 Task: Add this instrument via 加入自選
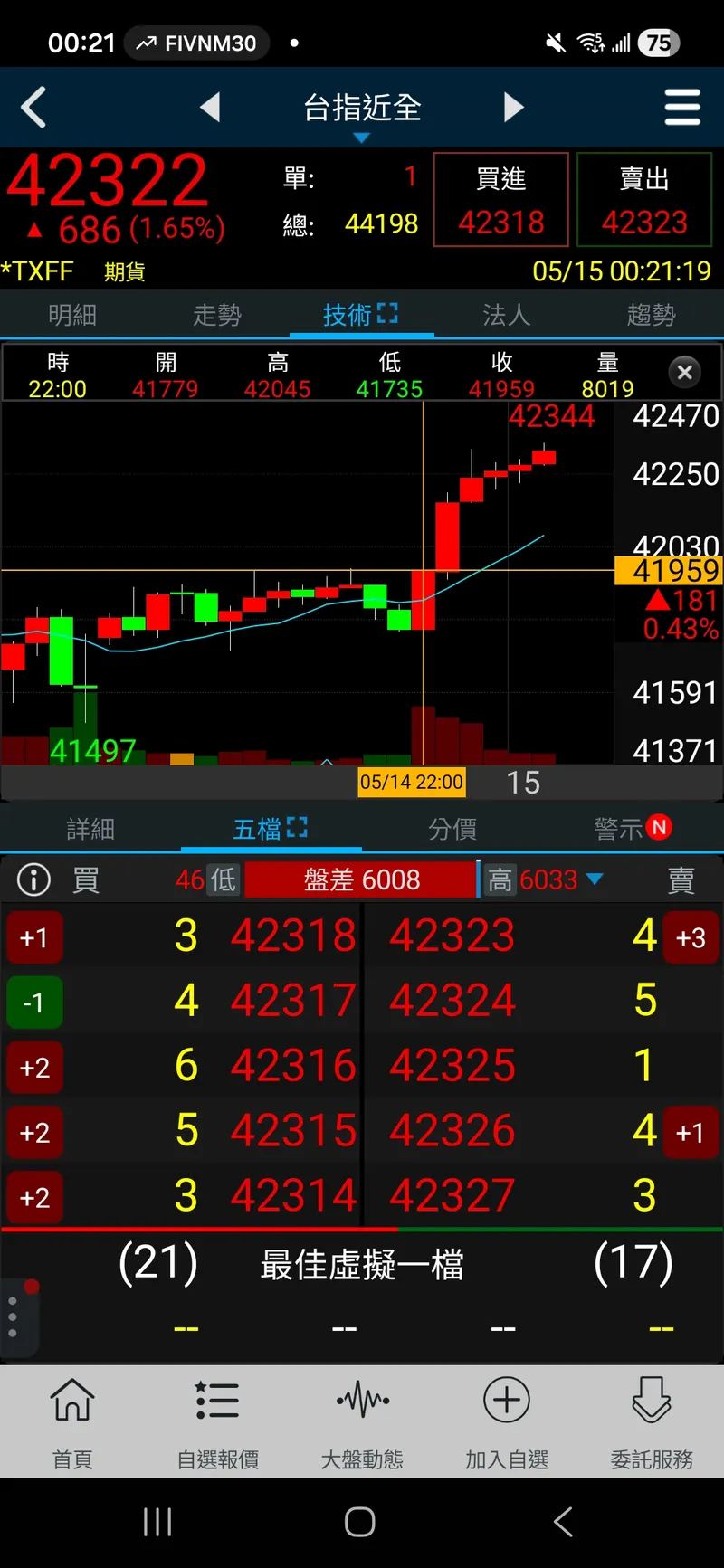(x=507, y=1421)
